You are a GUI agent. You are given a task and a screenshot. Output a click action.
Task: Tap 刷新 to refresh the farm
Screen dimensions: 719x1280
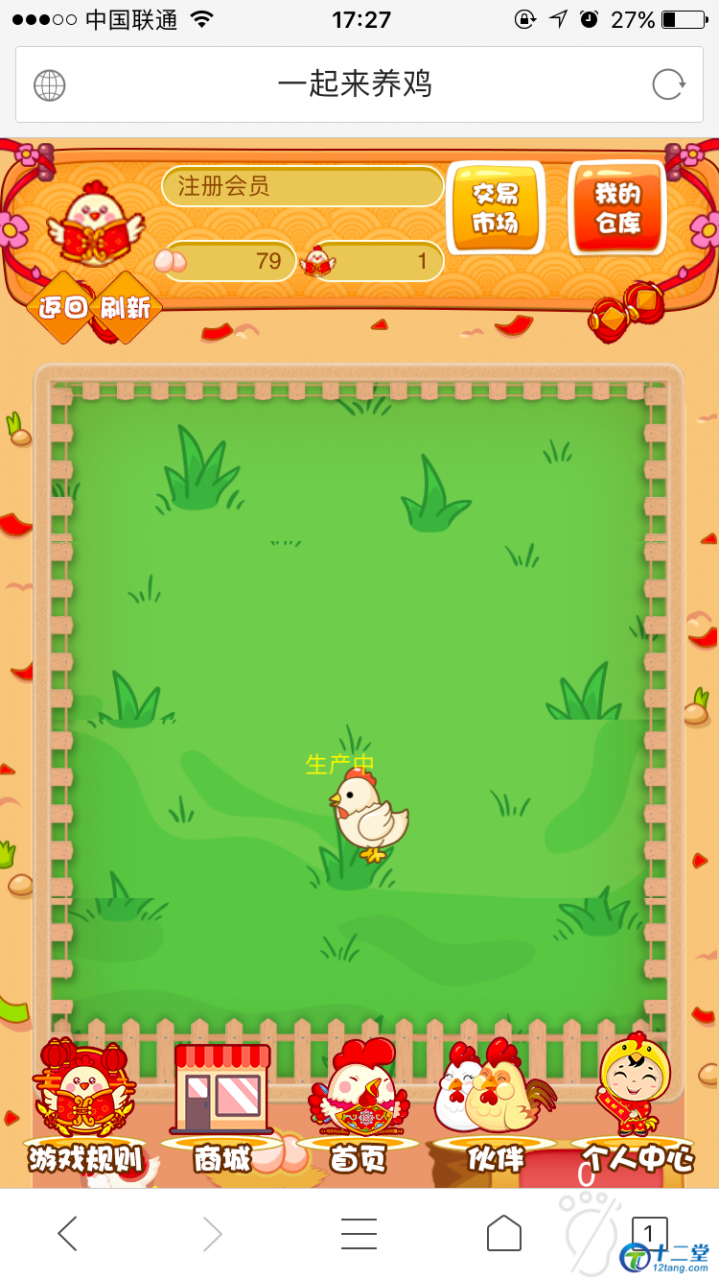click(126, 307)
